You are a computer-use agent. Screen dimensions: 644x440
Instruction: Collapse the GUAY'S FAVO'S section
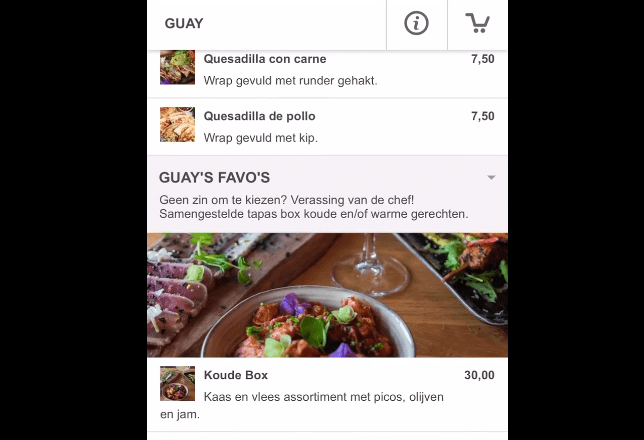tap(490, 178)
